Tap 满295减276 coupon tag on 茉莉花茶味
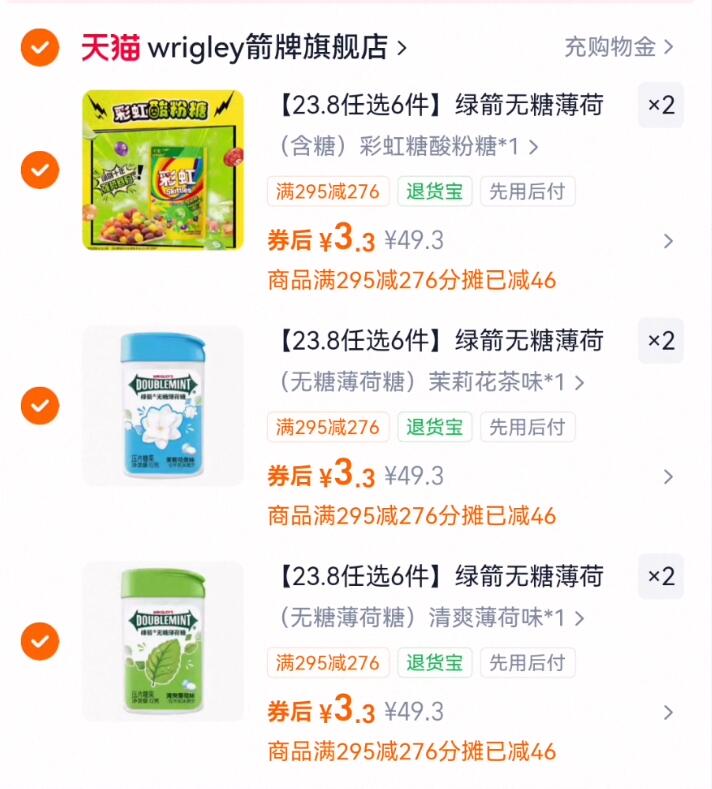Screen dimensions: 712x789 (328, 427)
